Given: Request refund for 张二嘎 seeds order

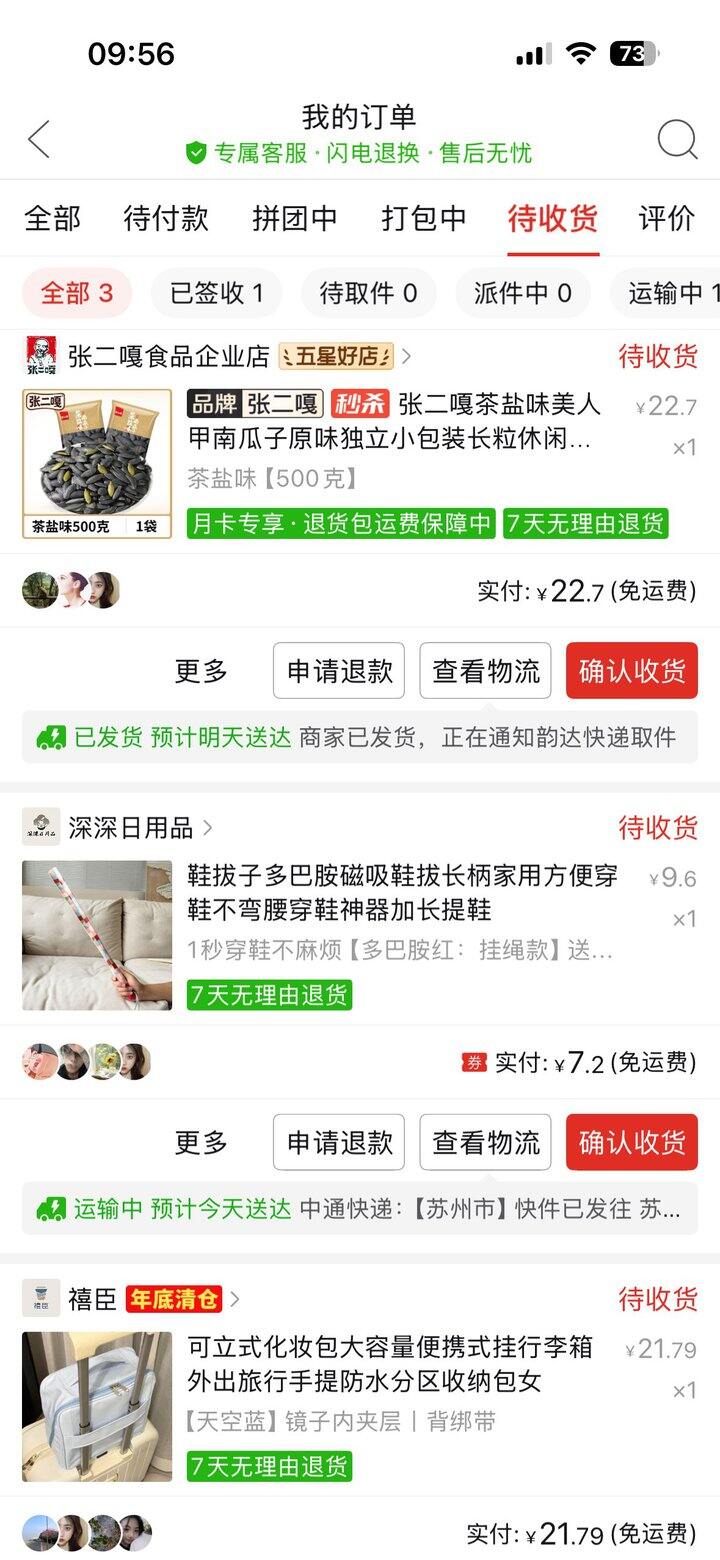Looking at the screenshot, I should 339,671.
